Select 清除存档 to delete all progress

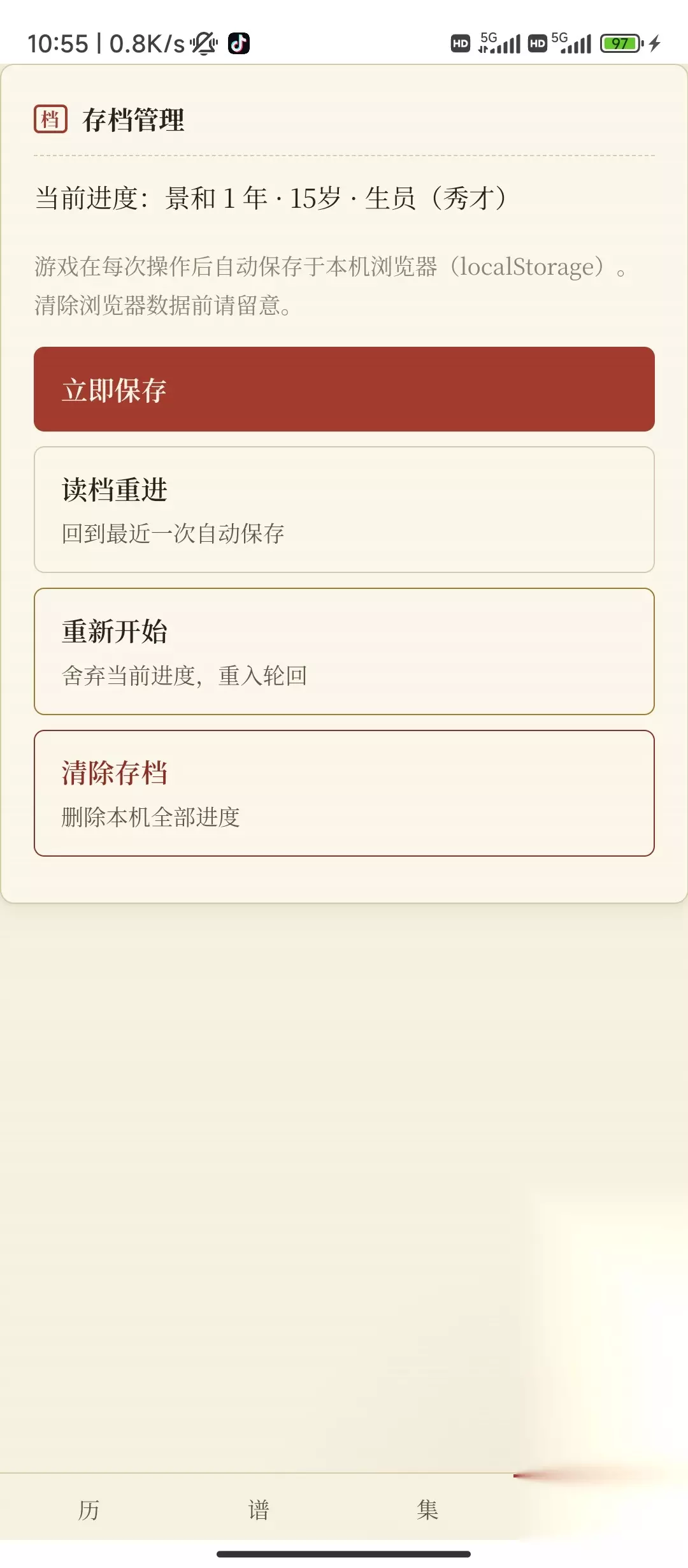[x=344, y=793]
